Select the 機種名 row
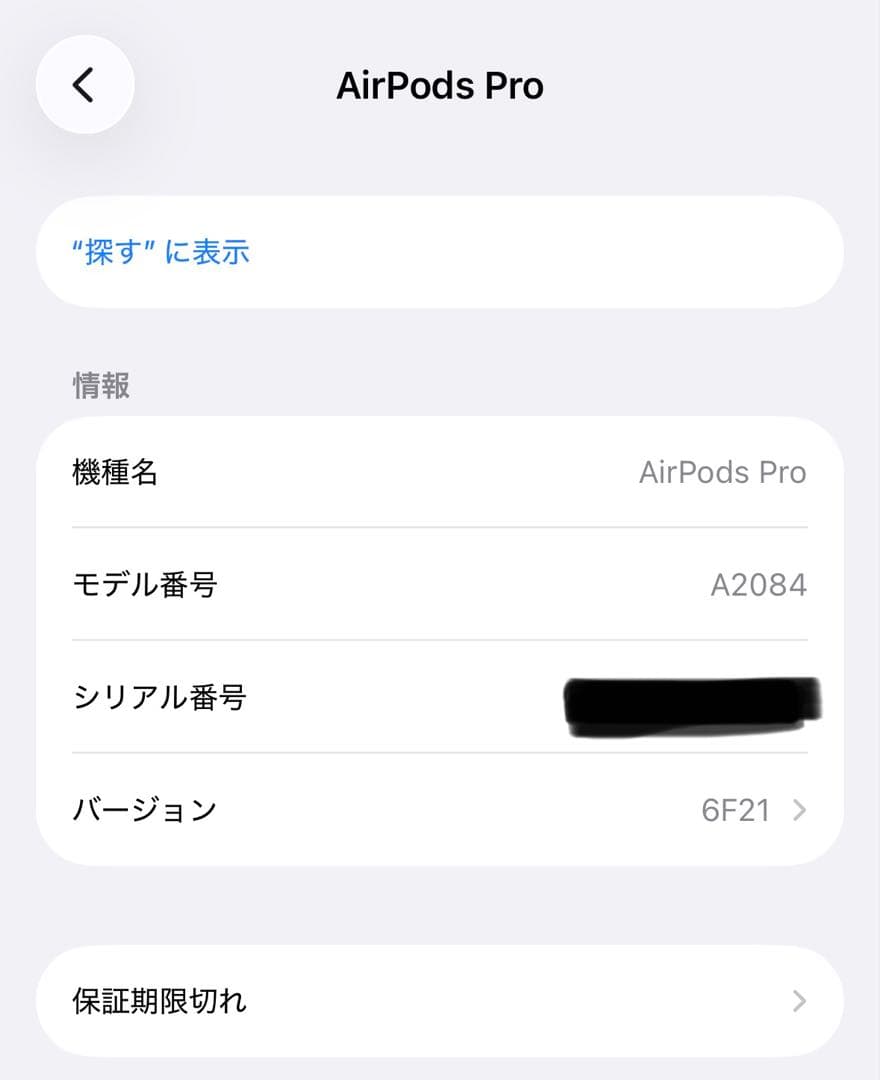 click(x=440, y=473)
